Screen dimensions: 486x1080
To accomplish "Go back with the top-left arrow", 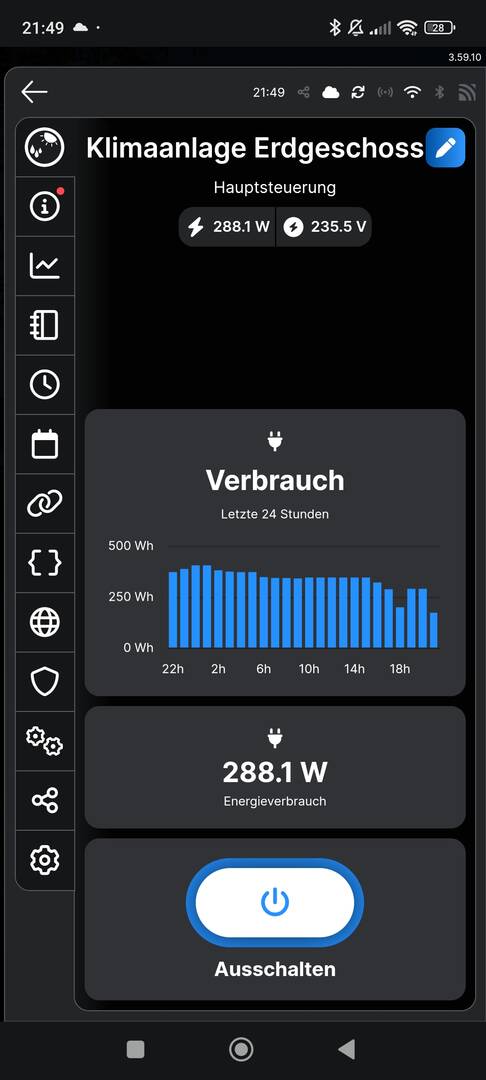I will tap(34, 92).
